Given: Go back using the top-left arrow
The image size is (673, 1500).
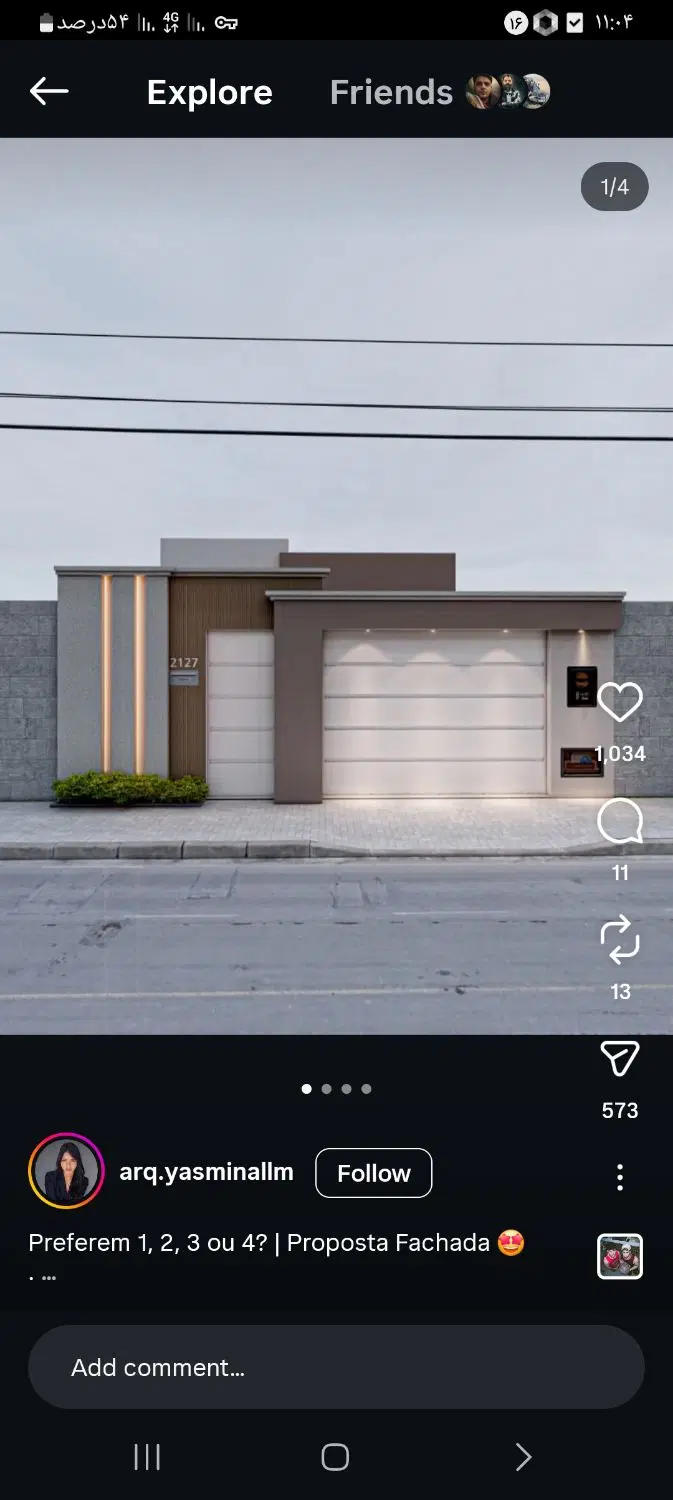Looking at the screenshot, I should pyautogui.click(x=49, y=92).
